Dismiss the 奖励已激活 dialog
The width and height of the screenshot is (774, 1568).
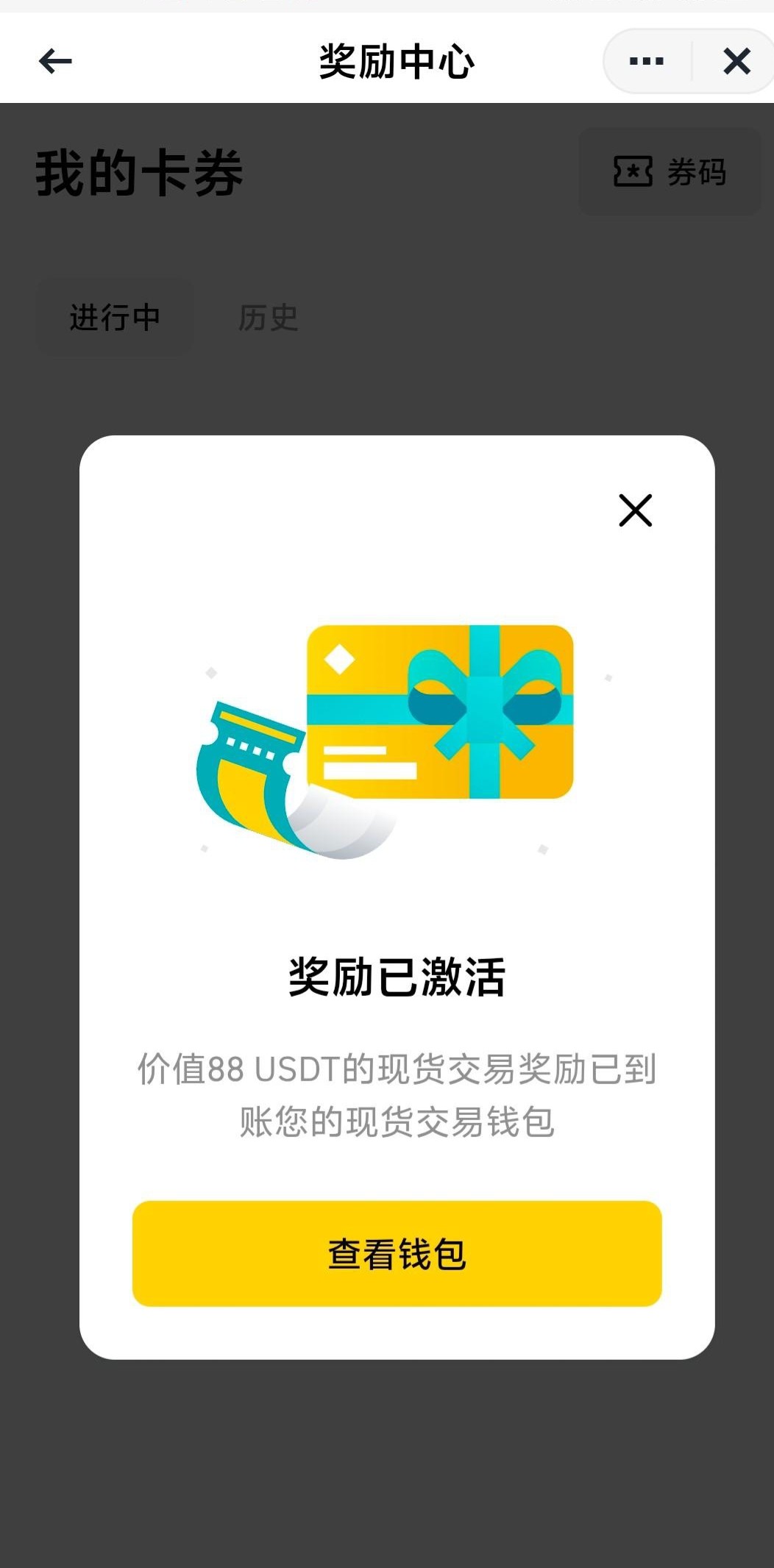point(635,510)
